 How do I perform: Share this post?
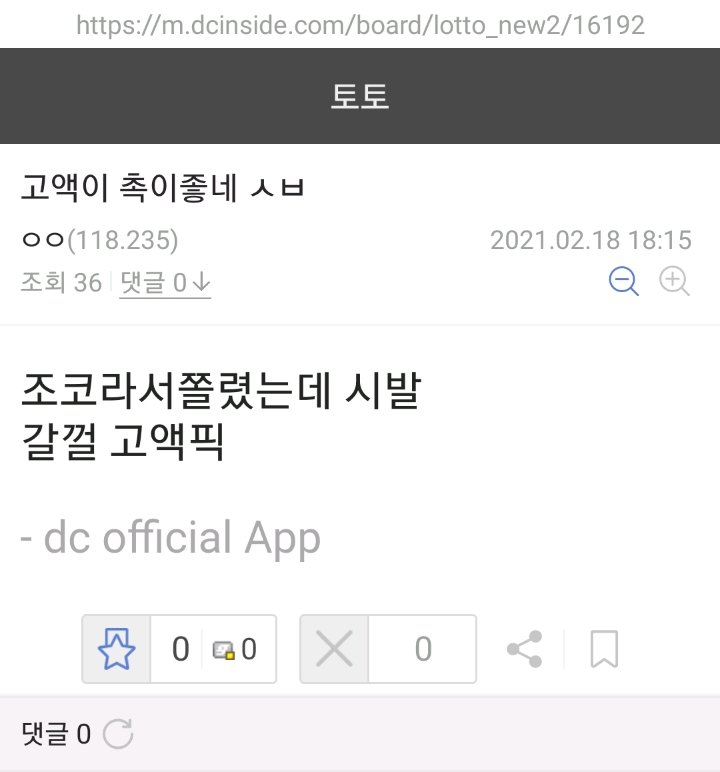pyautogui.click(x=524, y=650)
